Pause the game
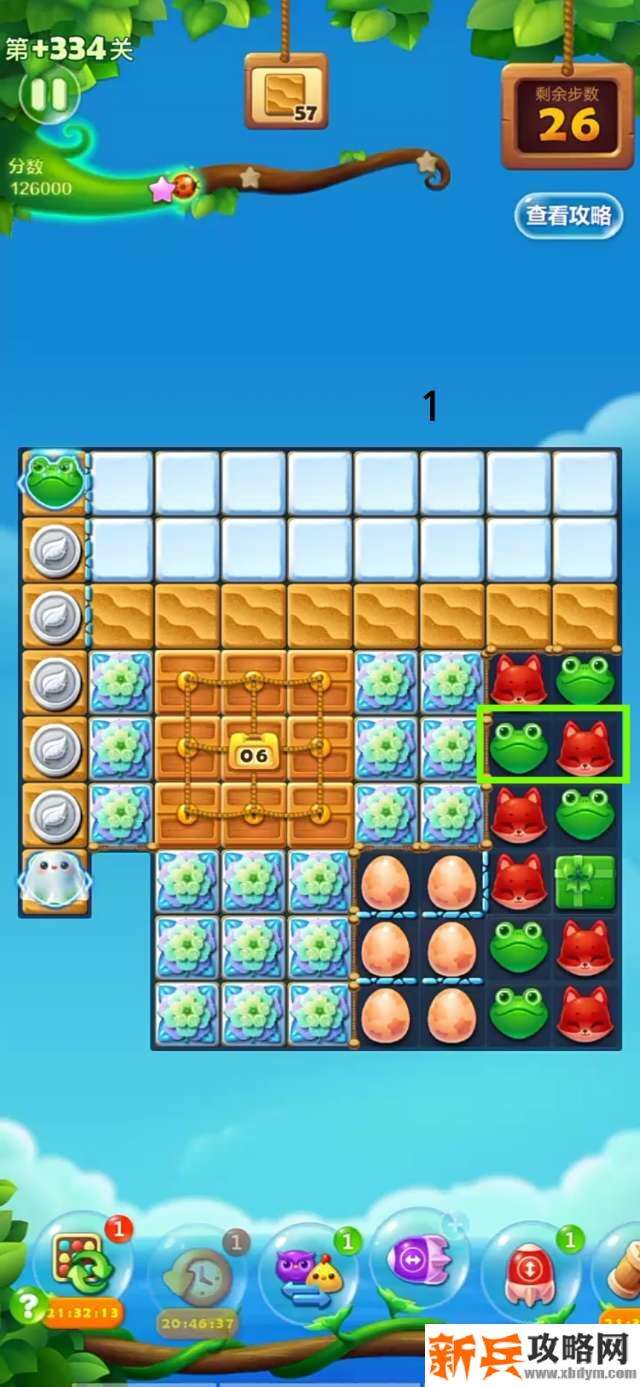 [48, 94]
